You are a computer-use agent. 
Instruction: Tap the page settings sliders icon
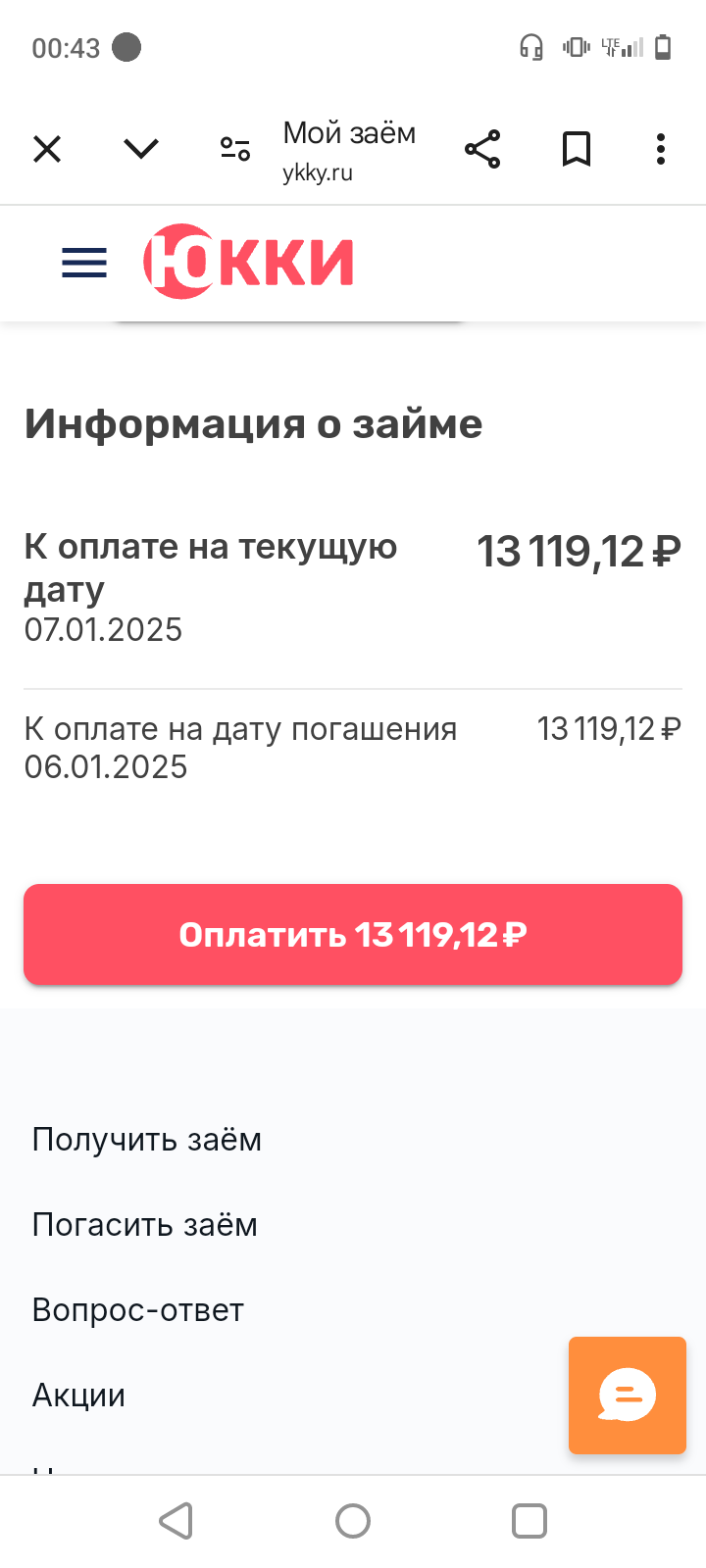233,149
